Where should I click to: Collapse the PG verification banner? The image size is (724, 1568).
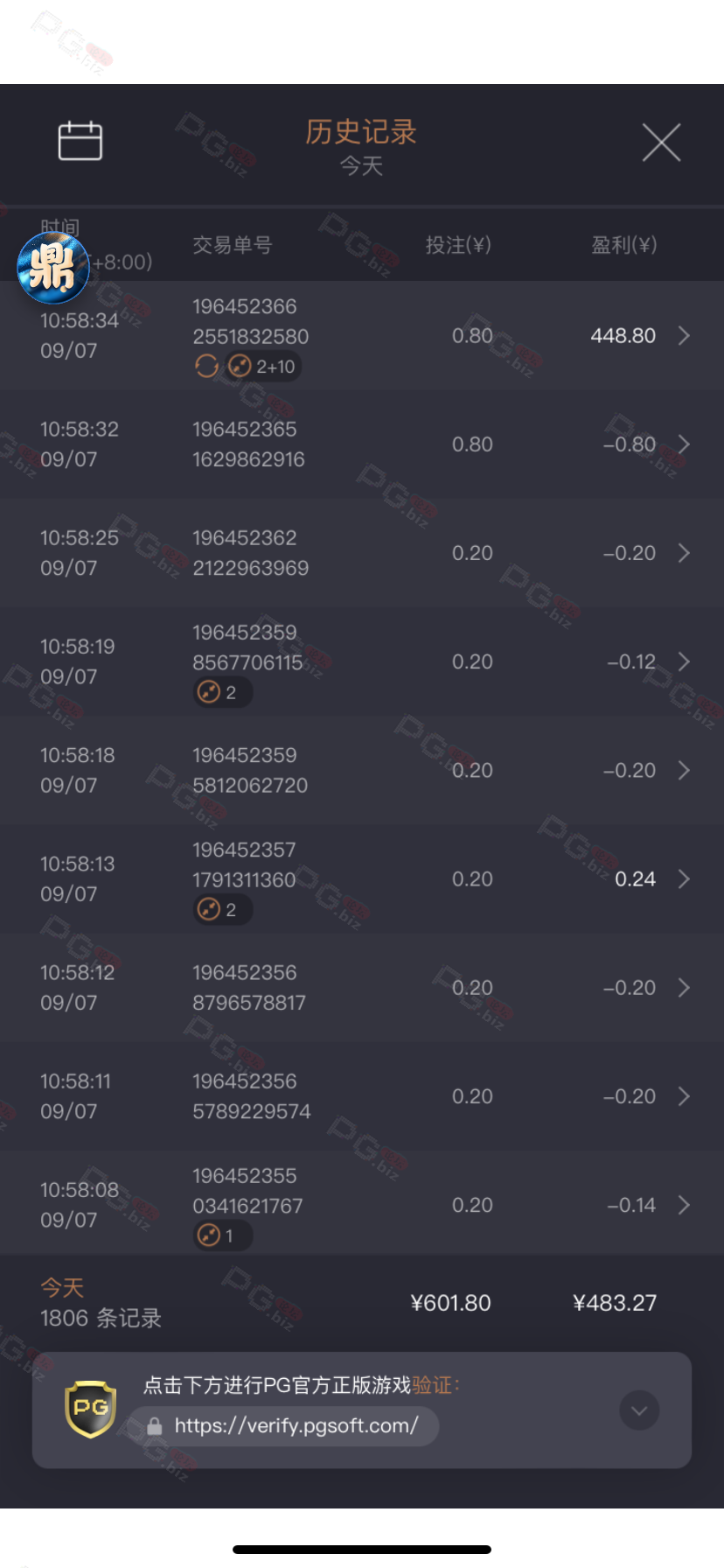pyautogui.click(x=639, y=1410)
